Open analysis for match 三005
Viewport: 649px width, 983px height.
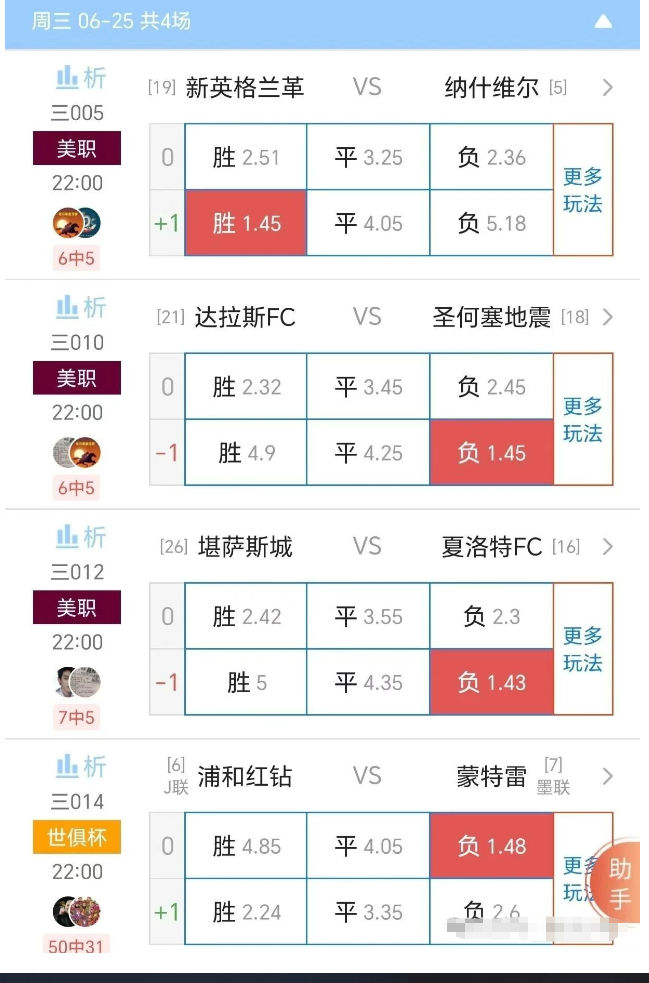click(81, 77)
